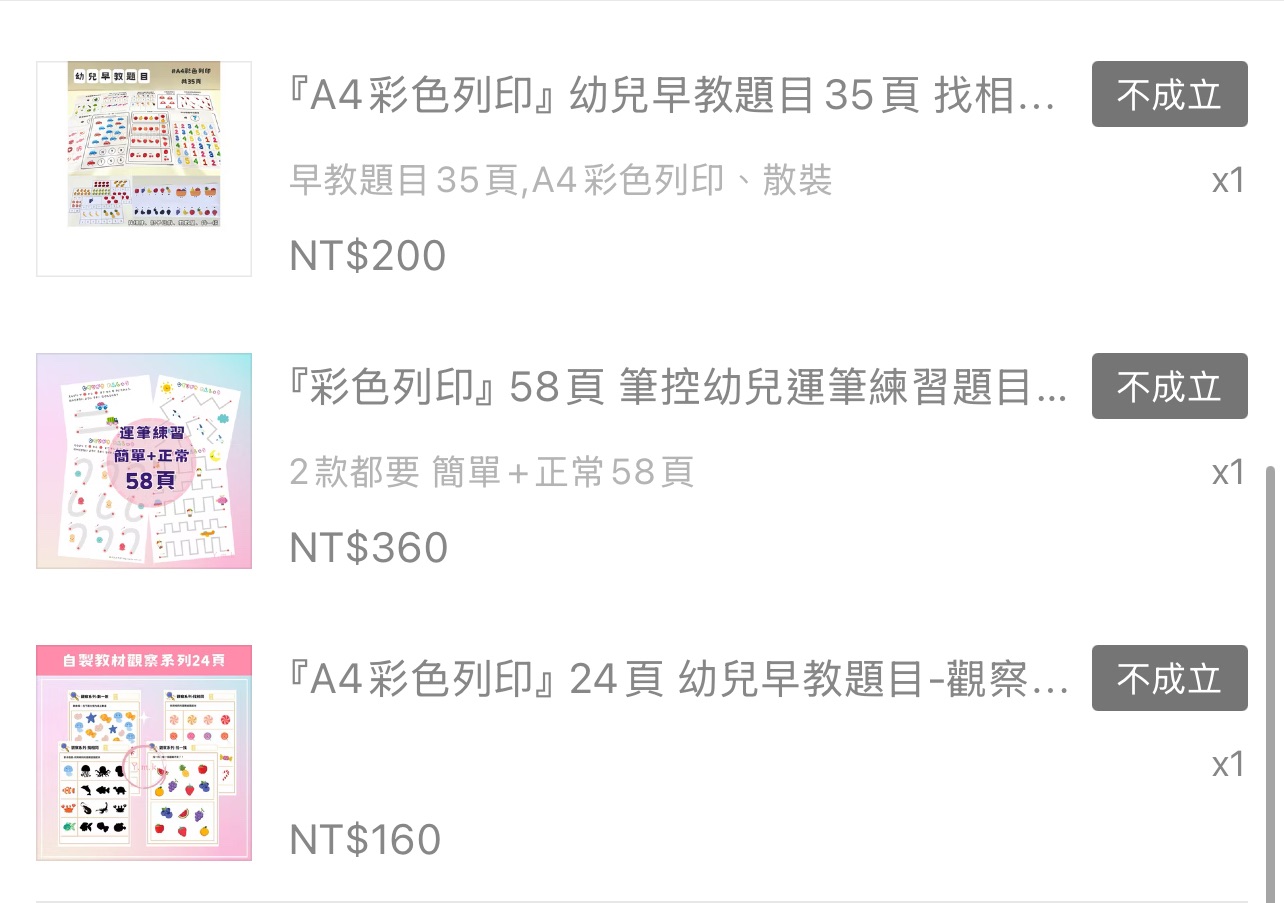Tap the 運筆練習 58頁 product thumbnail

coord(144,460)
